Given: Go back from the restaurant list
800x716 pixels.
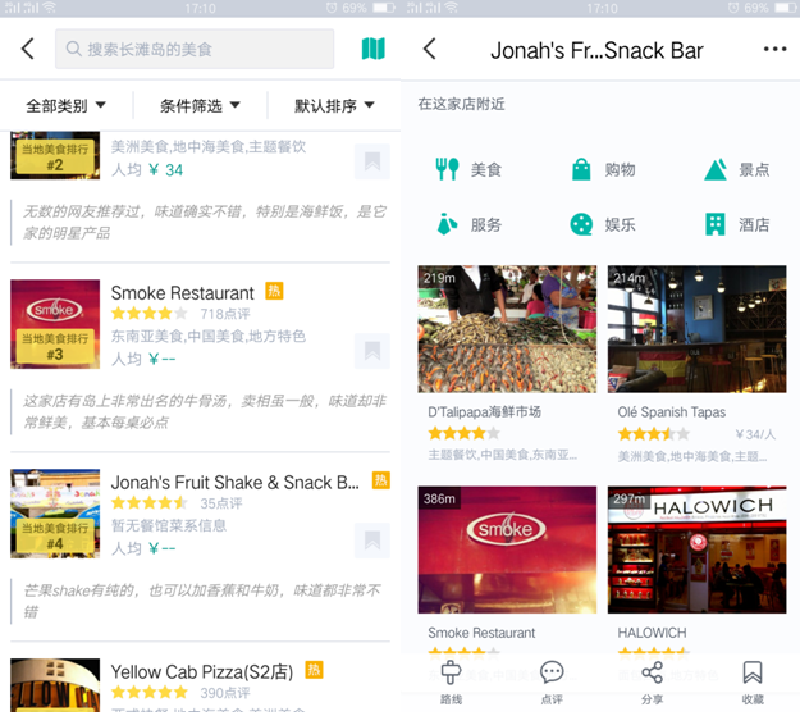Looking at the screenshot, I should pyautogui.click(x=28, y=48).
